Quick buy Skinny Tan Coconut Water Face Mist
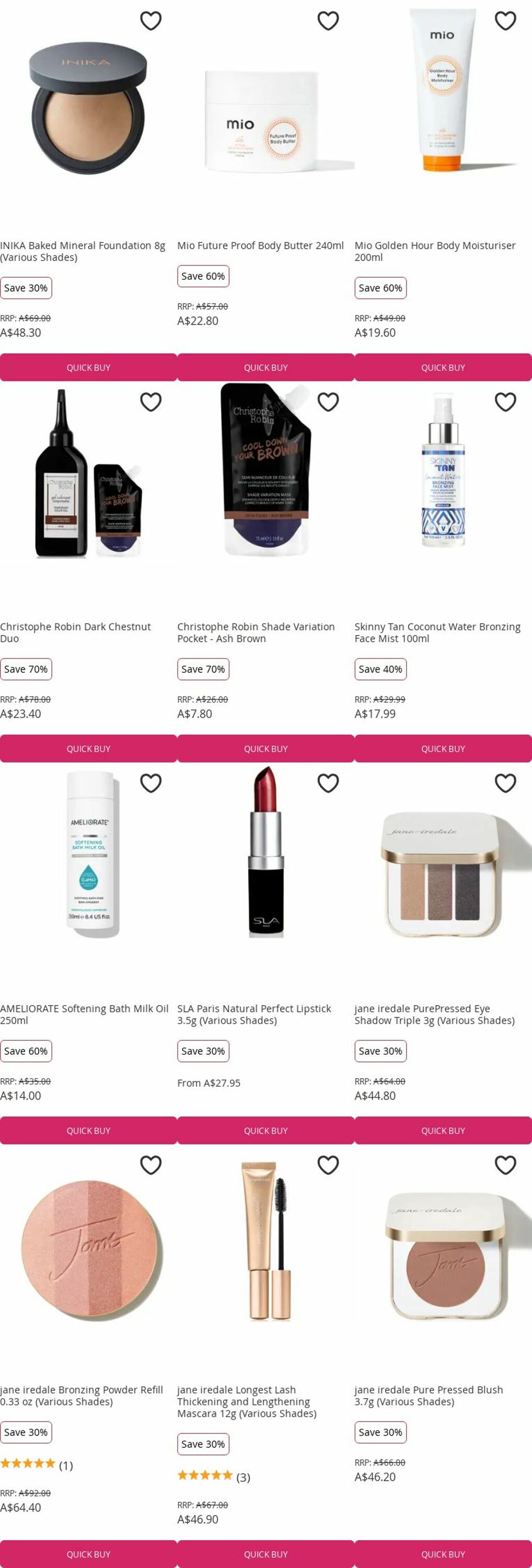 pyautogui.click(x=443, y=748)
